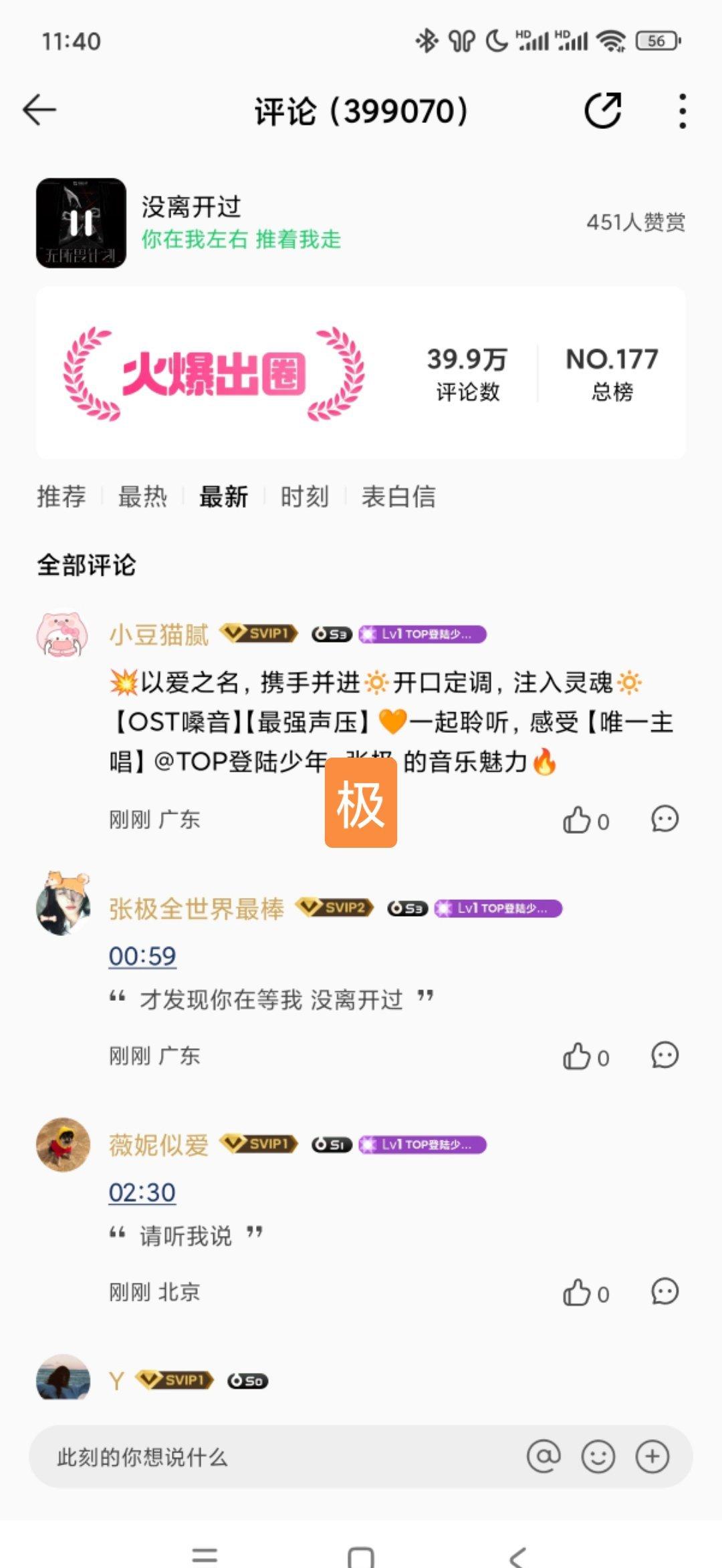Open the plus attachment options
The width and height of the screenshot is (722, 1568).
tap(652, 1456)
